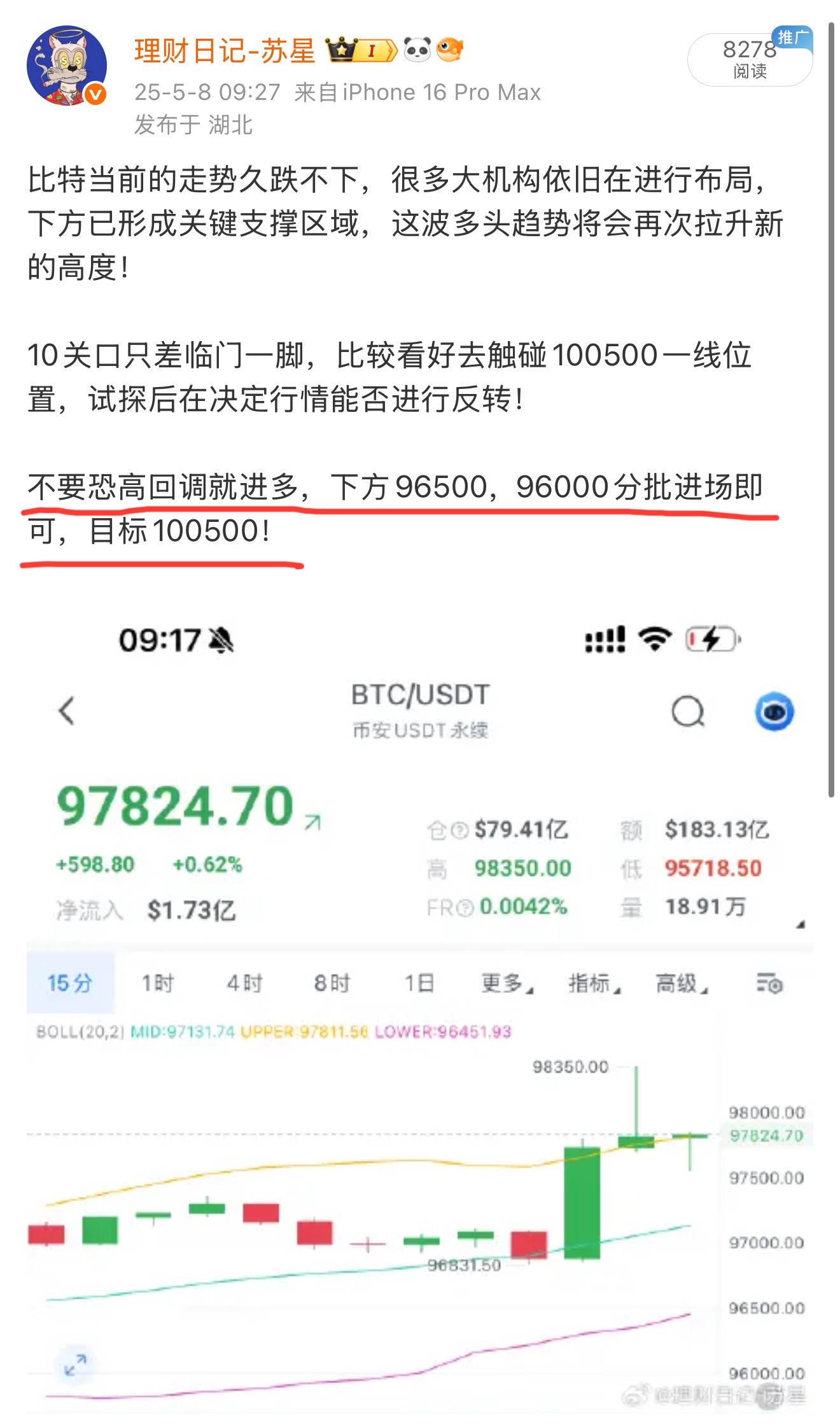Open the BTC/USDT chart image in the post
The width and height of the screenshot is (840, 1427).
coord(420,1018)
